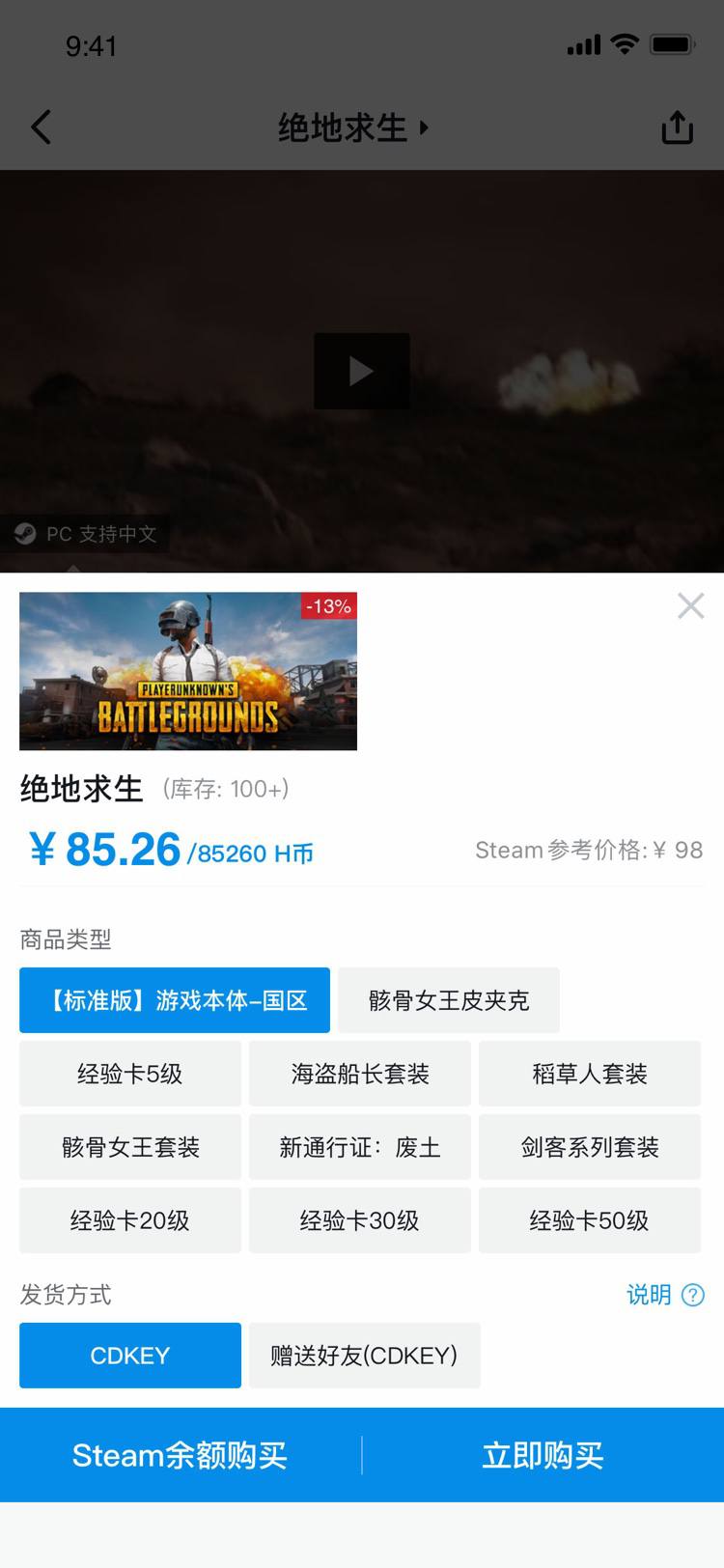Choose 稻草人套装 item type

pos(590,1074)
